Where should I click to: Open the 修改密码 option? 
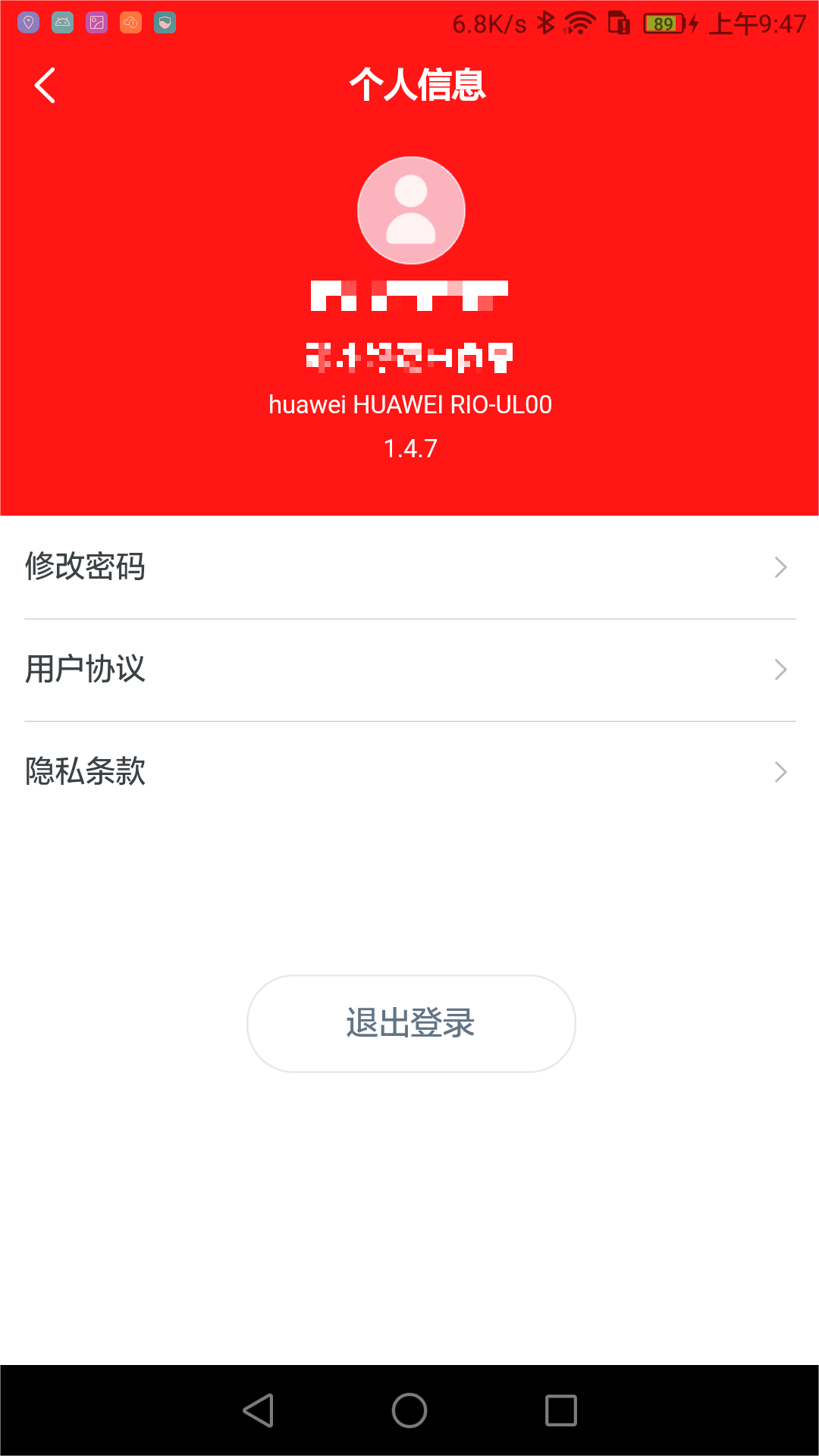pyautogui.click(x=409, y=566)
